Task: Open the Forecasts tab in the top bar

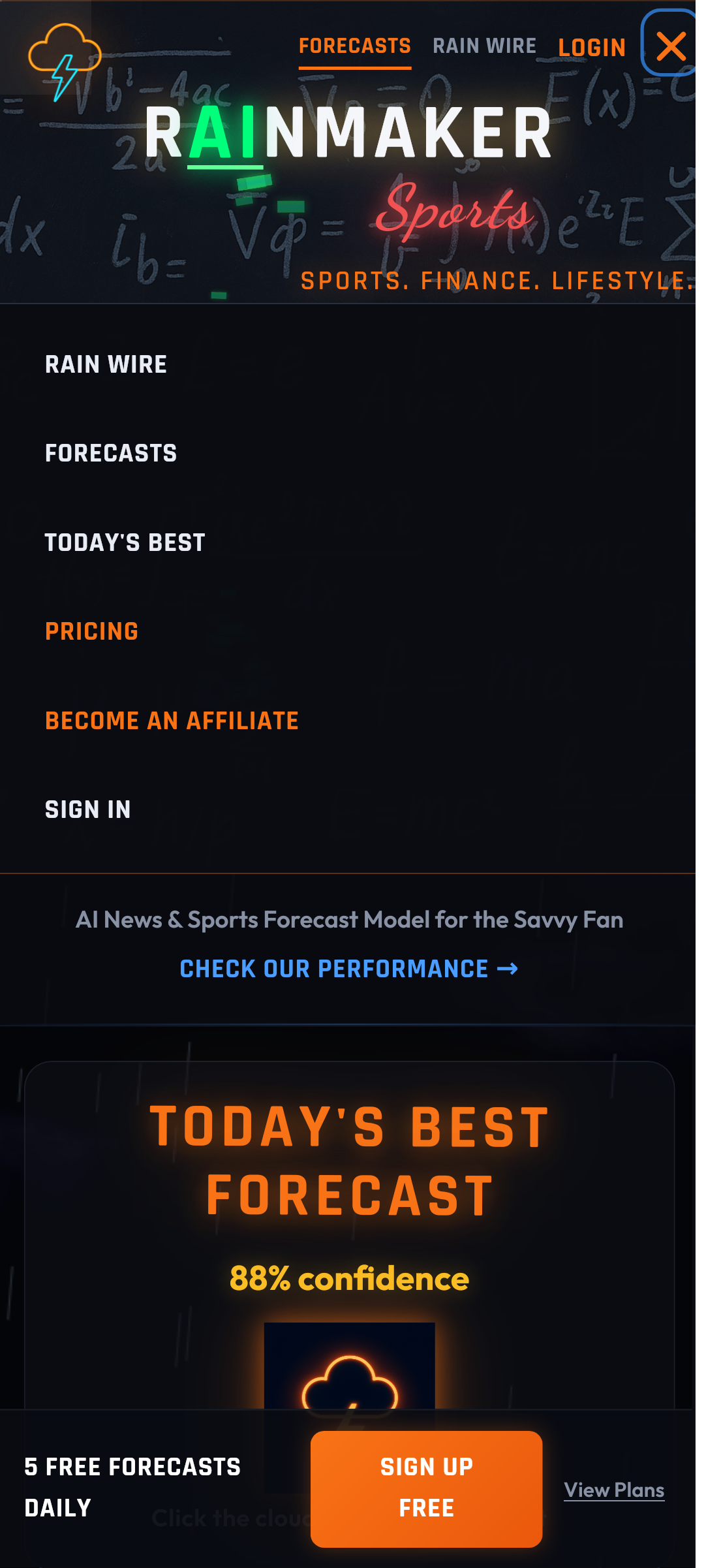Action: pyautogui.click(x=354, y=46)
